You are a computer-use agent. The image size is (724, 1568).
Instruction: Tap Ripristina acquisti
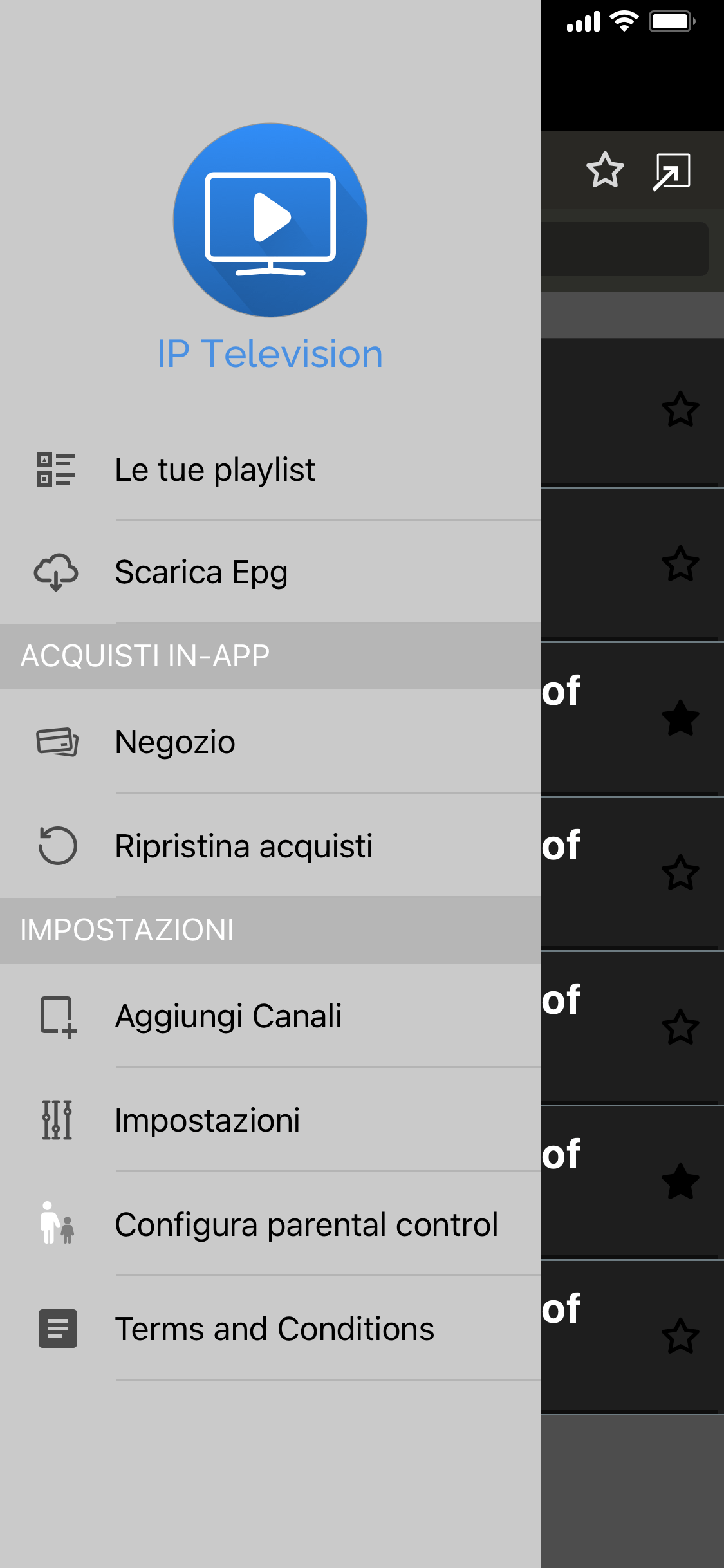tap(270, 845)
